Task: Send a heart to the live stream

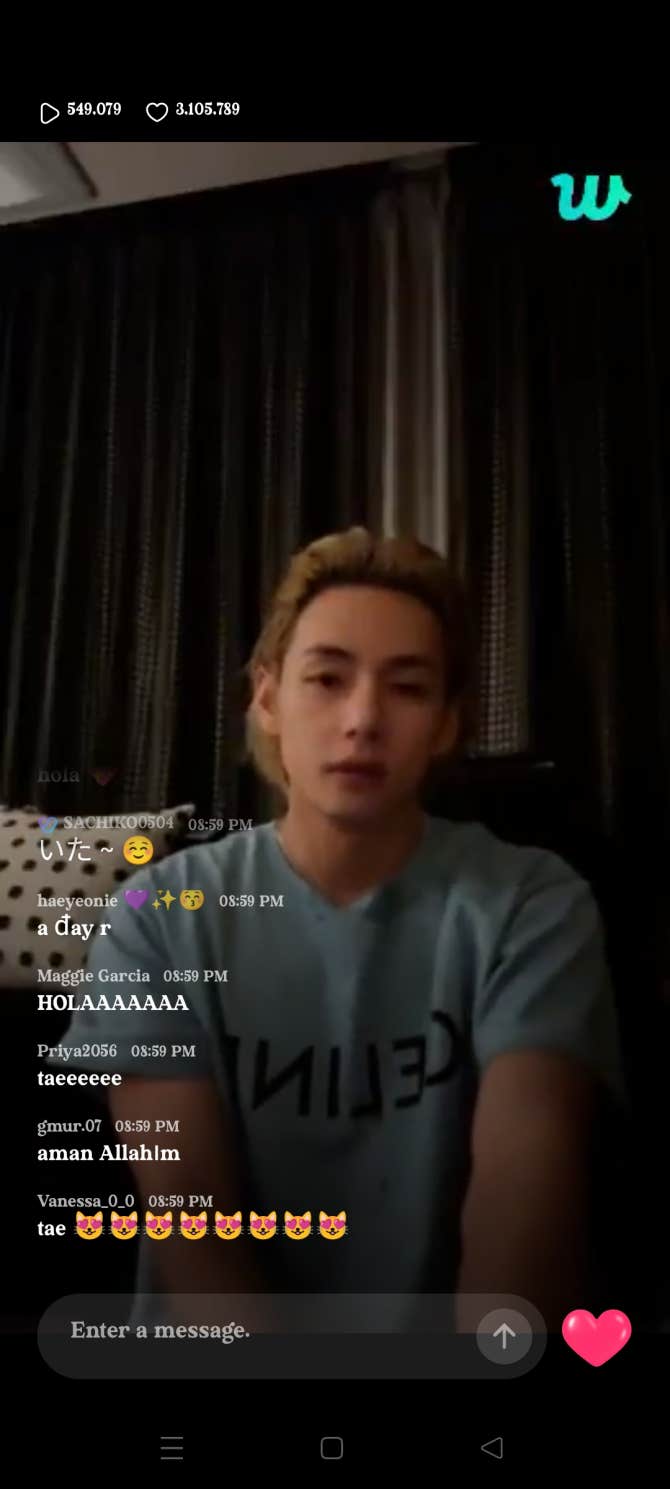Action: click(x=597, y=1337)
